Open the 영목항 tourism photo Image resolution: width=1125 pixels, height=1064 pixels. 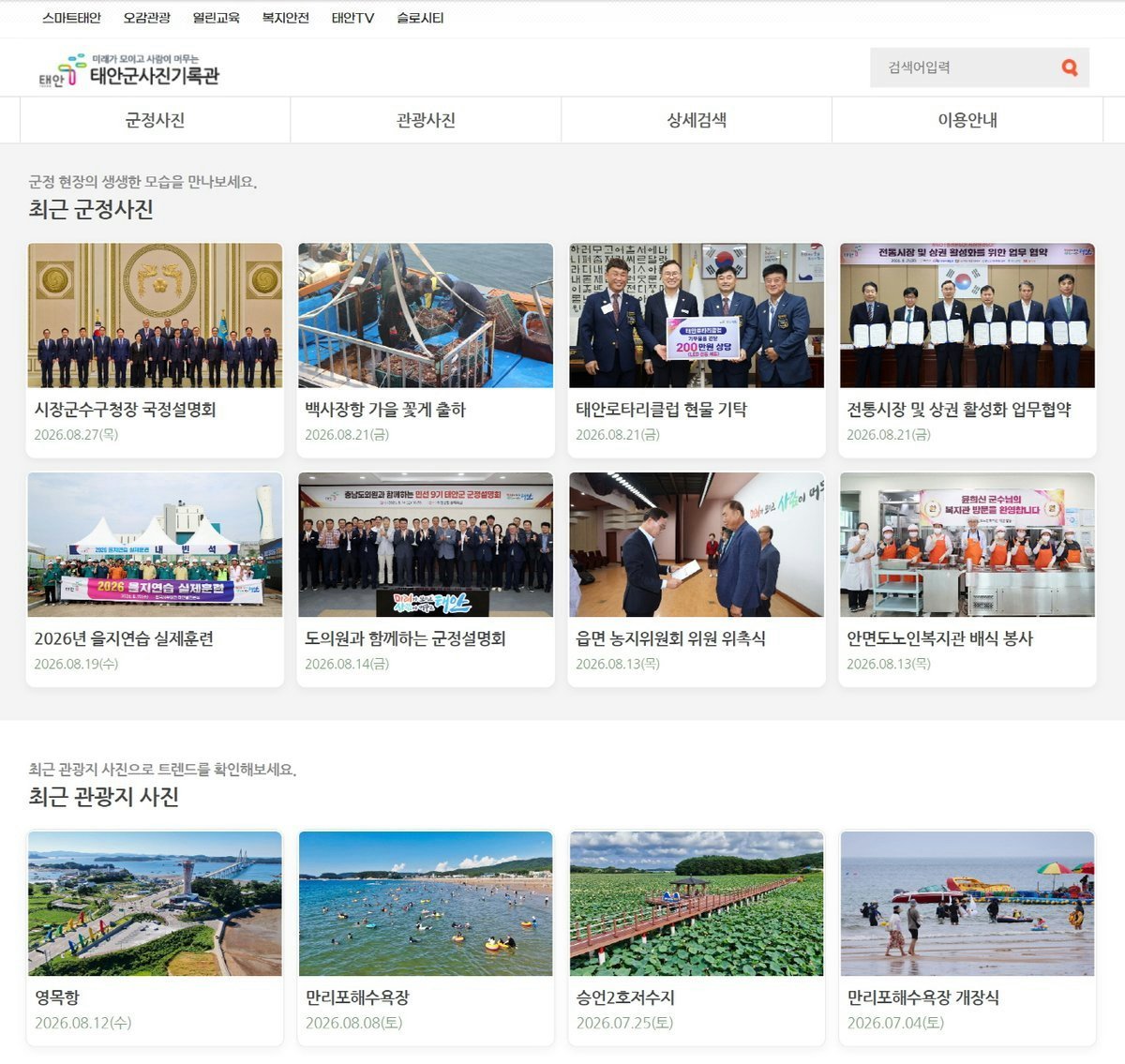click(155, 938)
